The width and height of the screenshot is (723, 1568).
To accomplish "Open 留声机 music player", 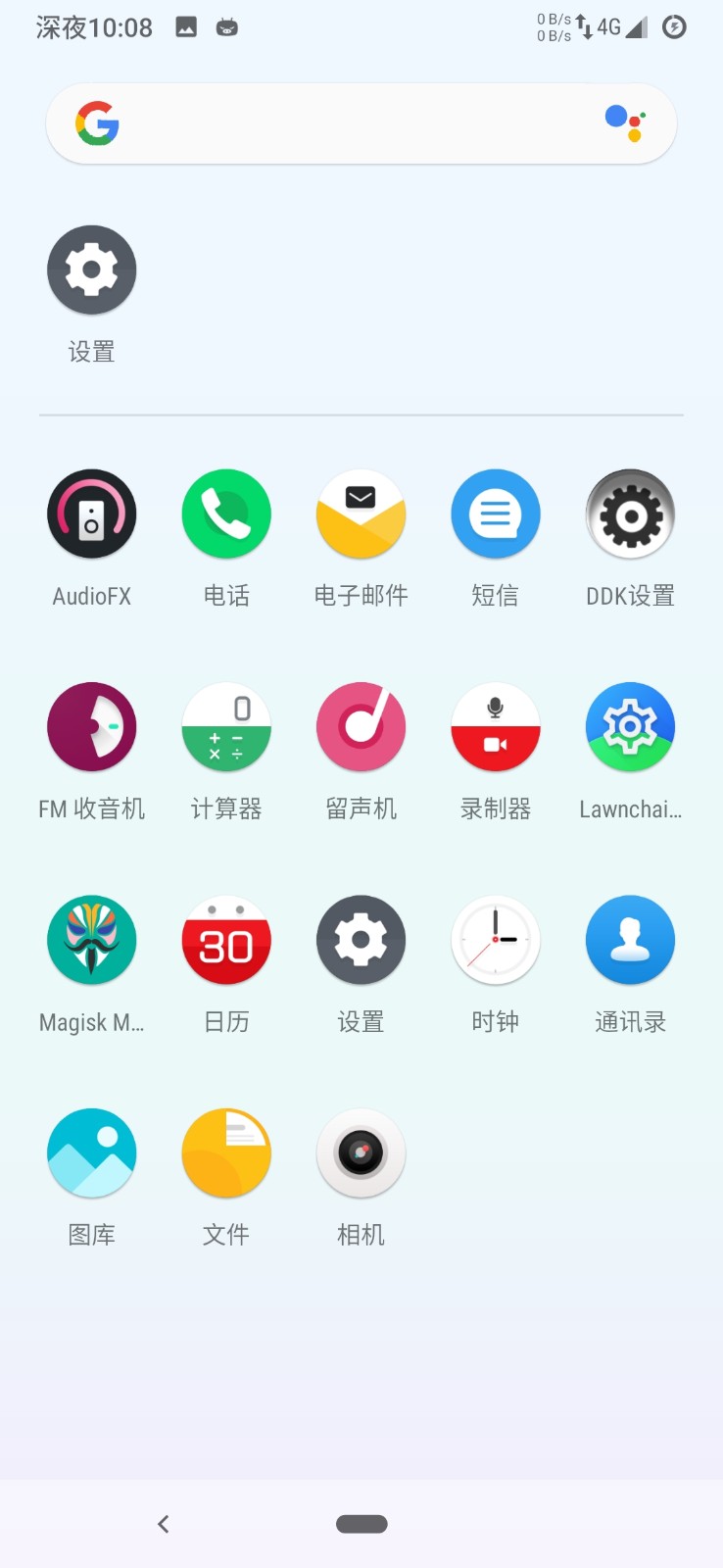I will pyautogui.click(x=361, y=727).
